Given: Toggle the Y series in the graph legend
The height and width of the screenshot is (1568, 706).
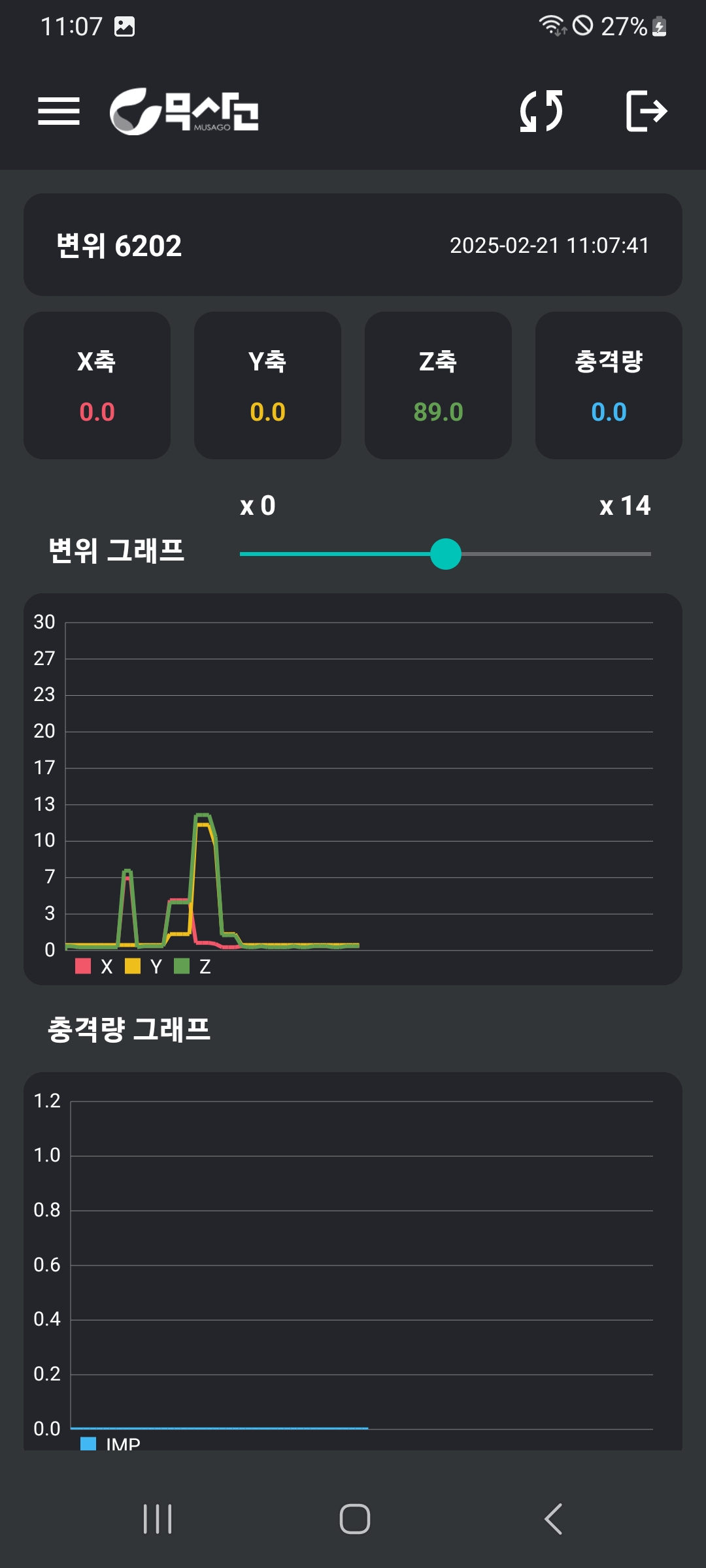Looking at the screenshot, I should 143,966.
